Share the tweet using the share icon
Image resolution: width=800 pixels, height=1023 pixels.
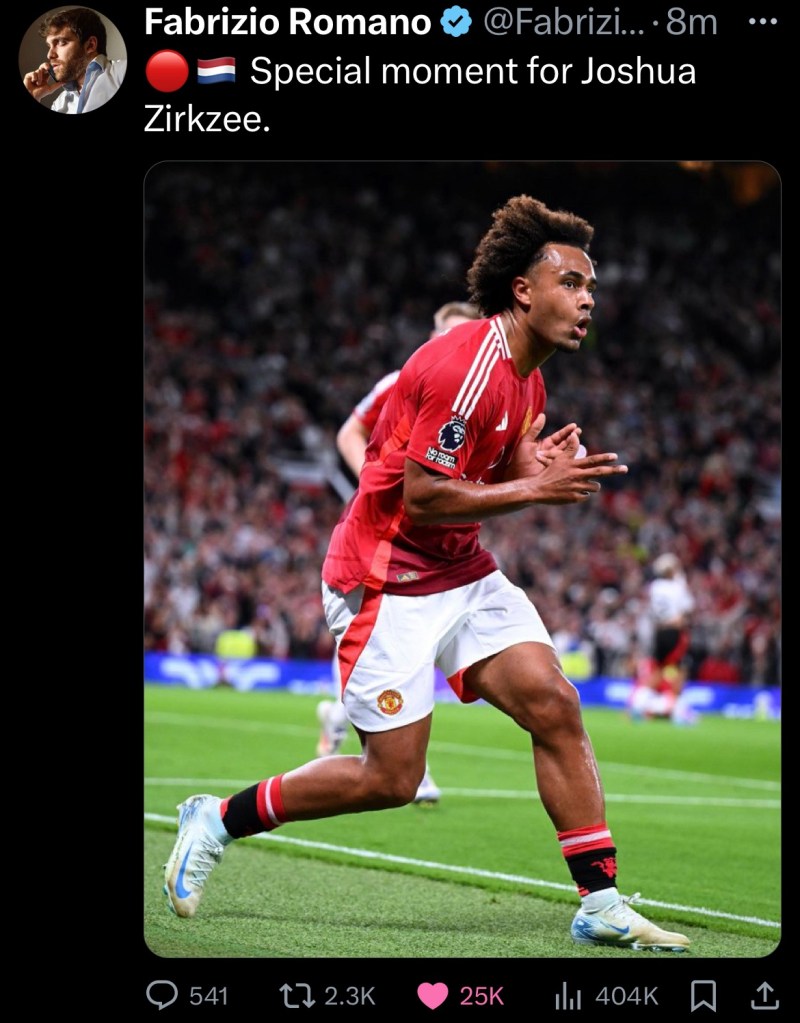763,994
